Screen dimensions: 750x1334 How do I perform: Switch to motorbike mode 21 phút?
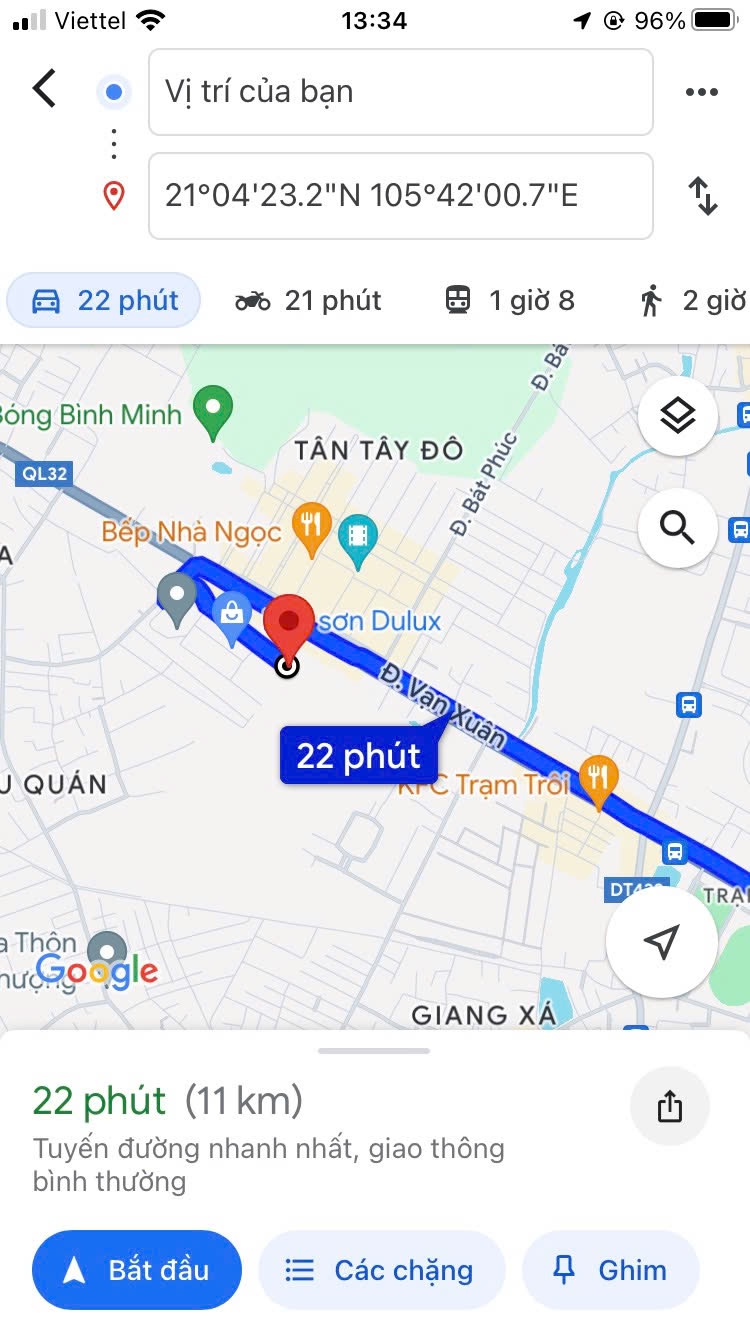308,300
